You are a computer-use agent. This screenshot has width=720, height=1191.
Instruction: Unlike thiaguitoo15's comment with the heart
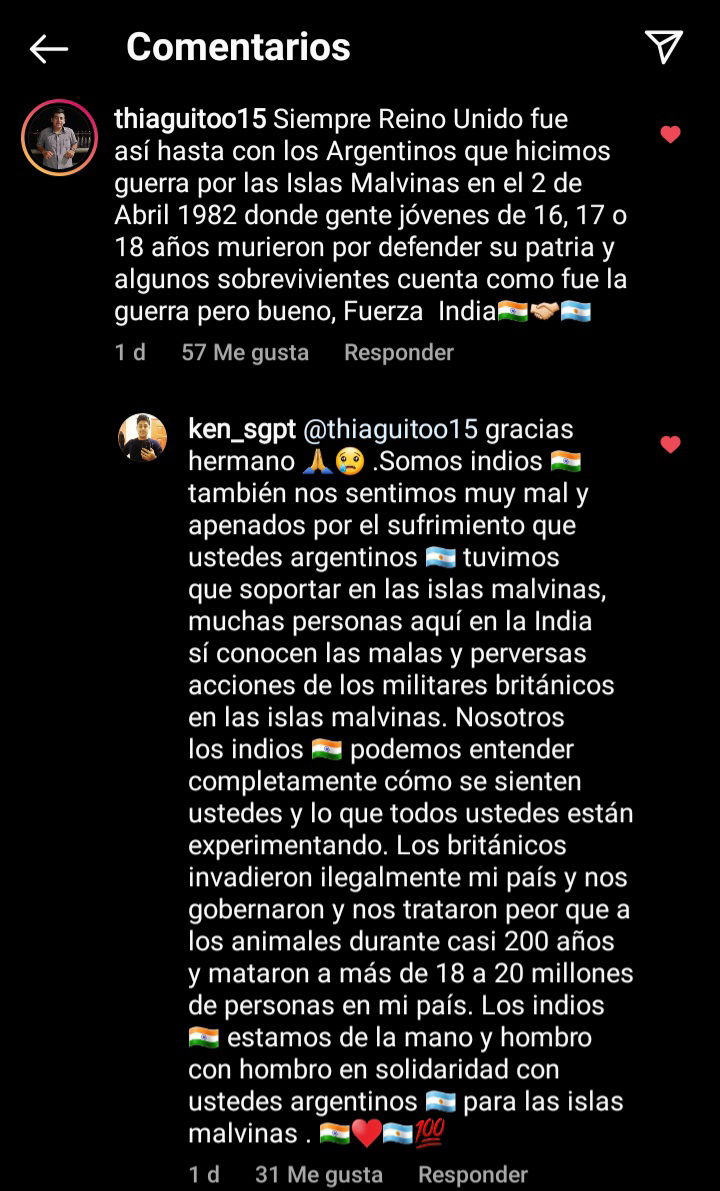click(x=670, y=134)
